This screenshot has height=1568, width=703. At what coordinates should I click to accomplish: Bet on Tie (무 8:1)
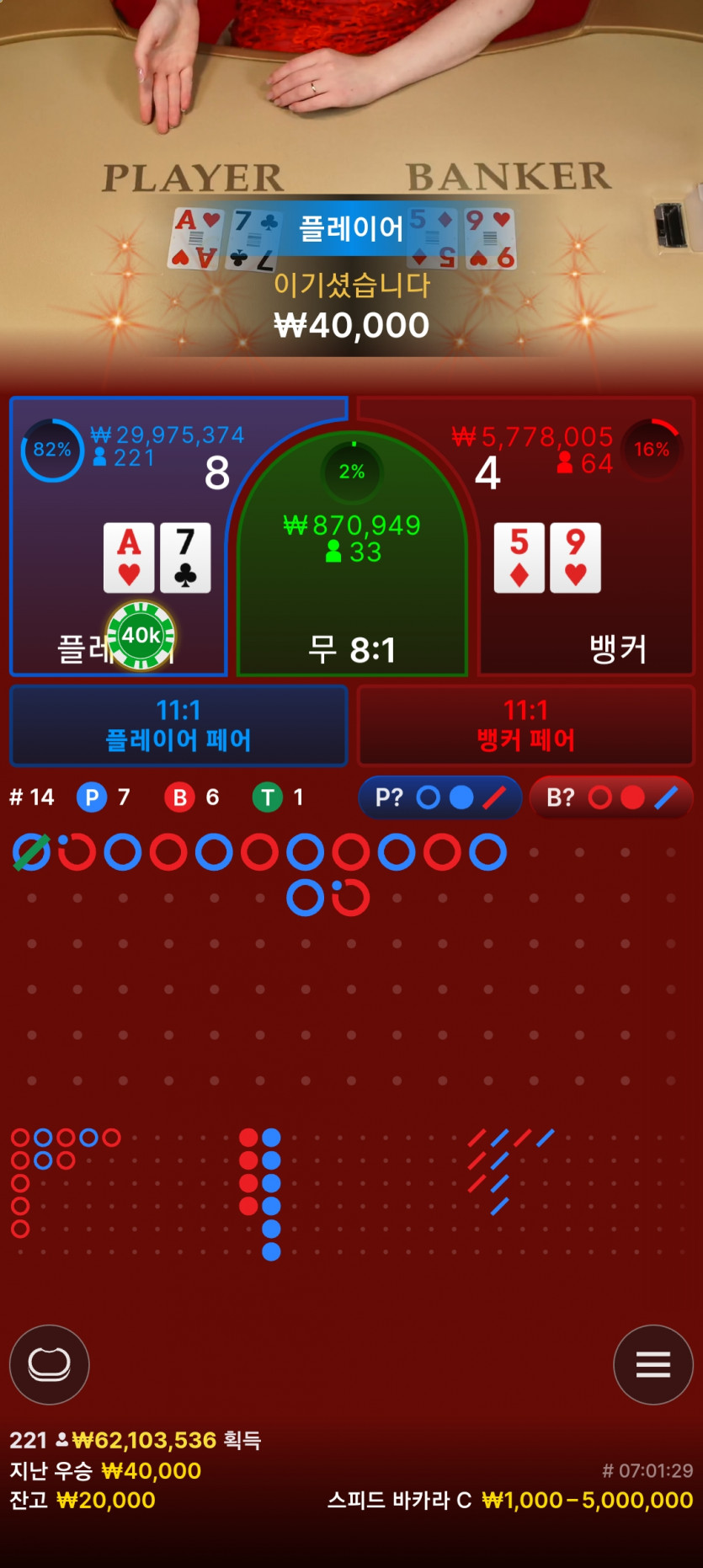click(x=352, y=573)
